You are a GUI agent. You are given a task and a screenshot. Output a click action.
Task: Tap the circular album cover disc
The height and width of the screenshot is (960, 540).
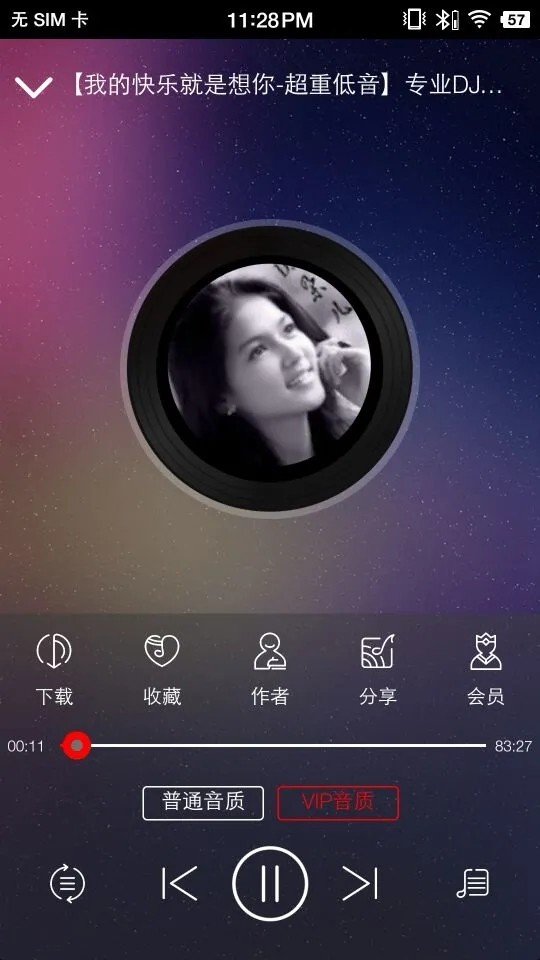270,368
